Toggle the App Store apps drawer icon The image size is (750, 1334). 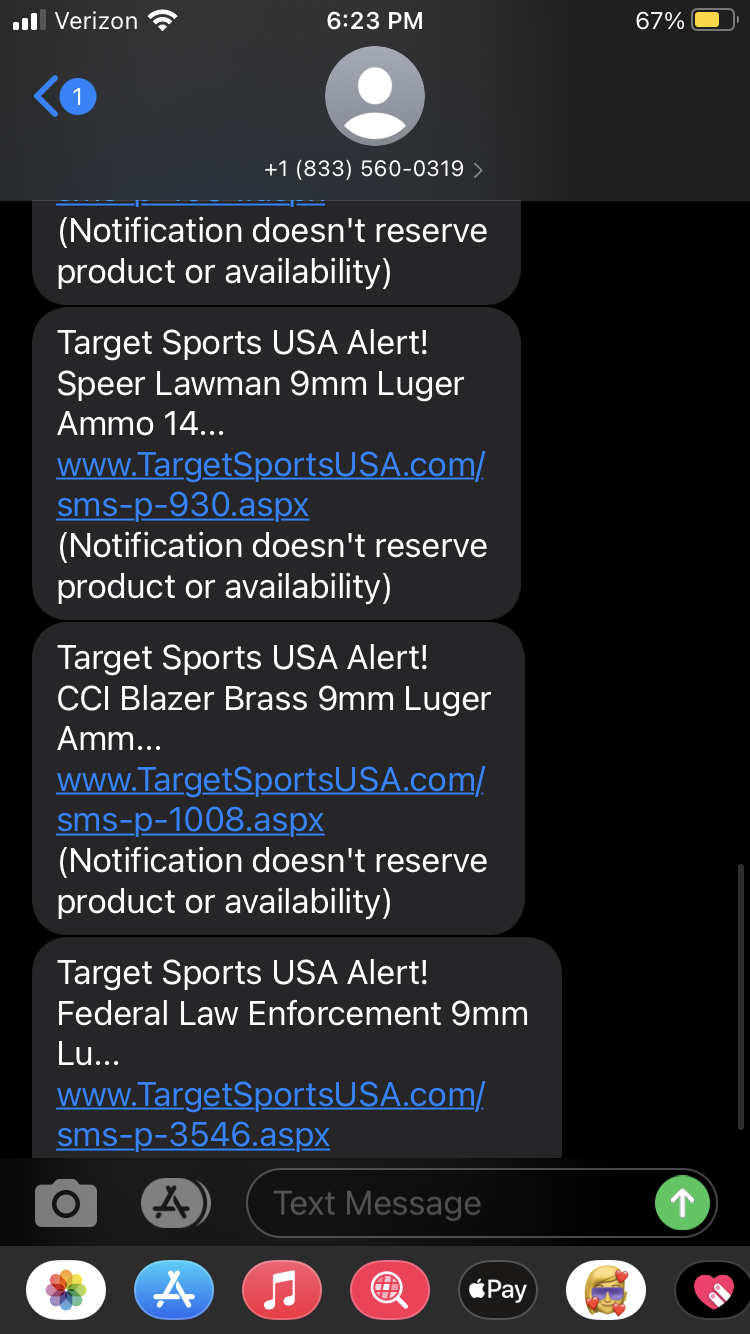tap(175, 1203)
